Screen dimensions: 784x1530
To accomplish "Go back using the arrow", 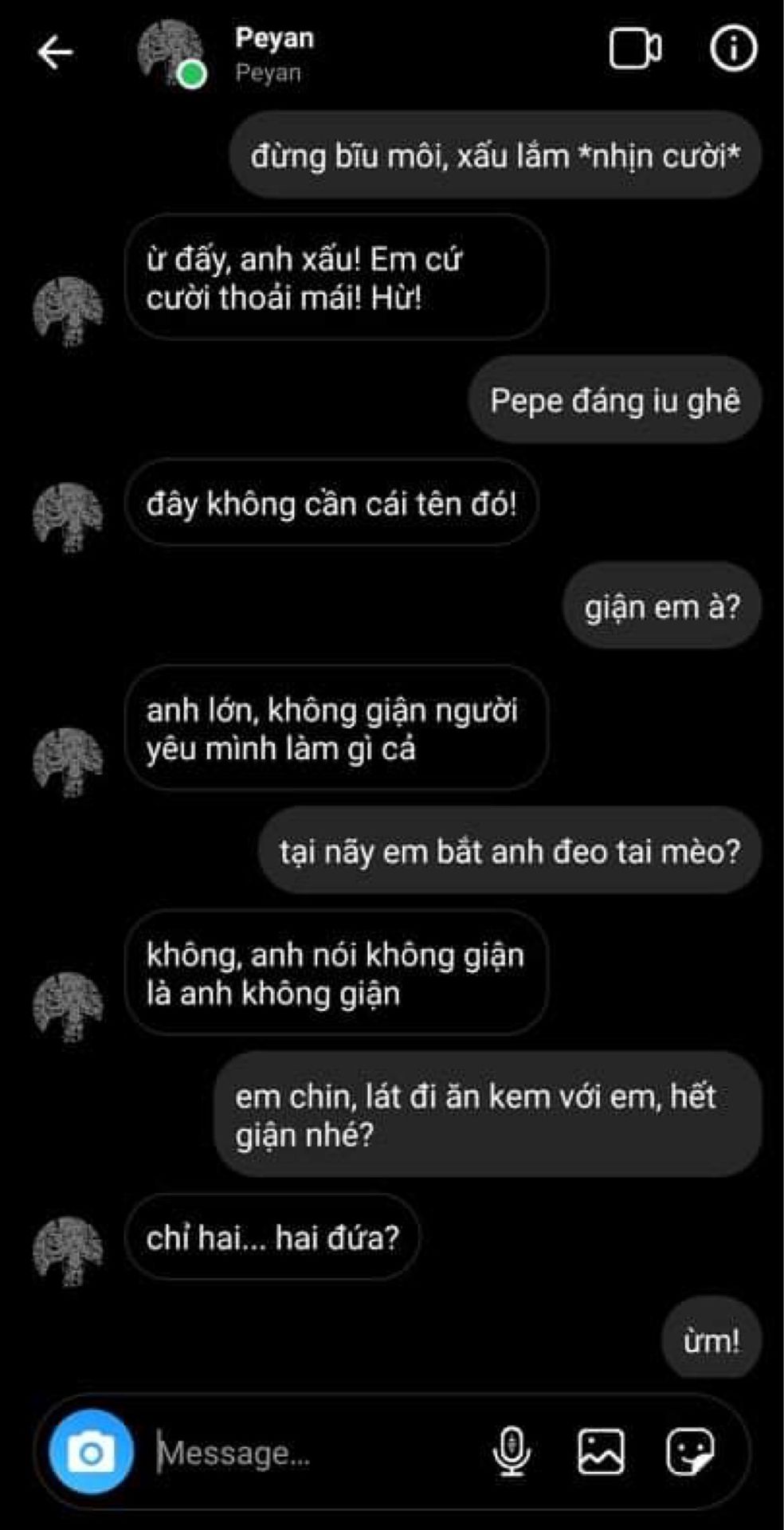I will coord(55,53).
